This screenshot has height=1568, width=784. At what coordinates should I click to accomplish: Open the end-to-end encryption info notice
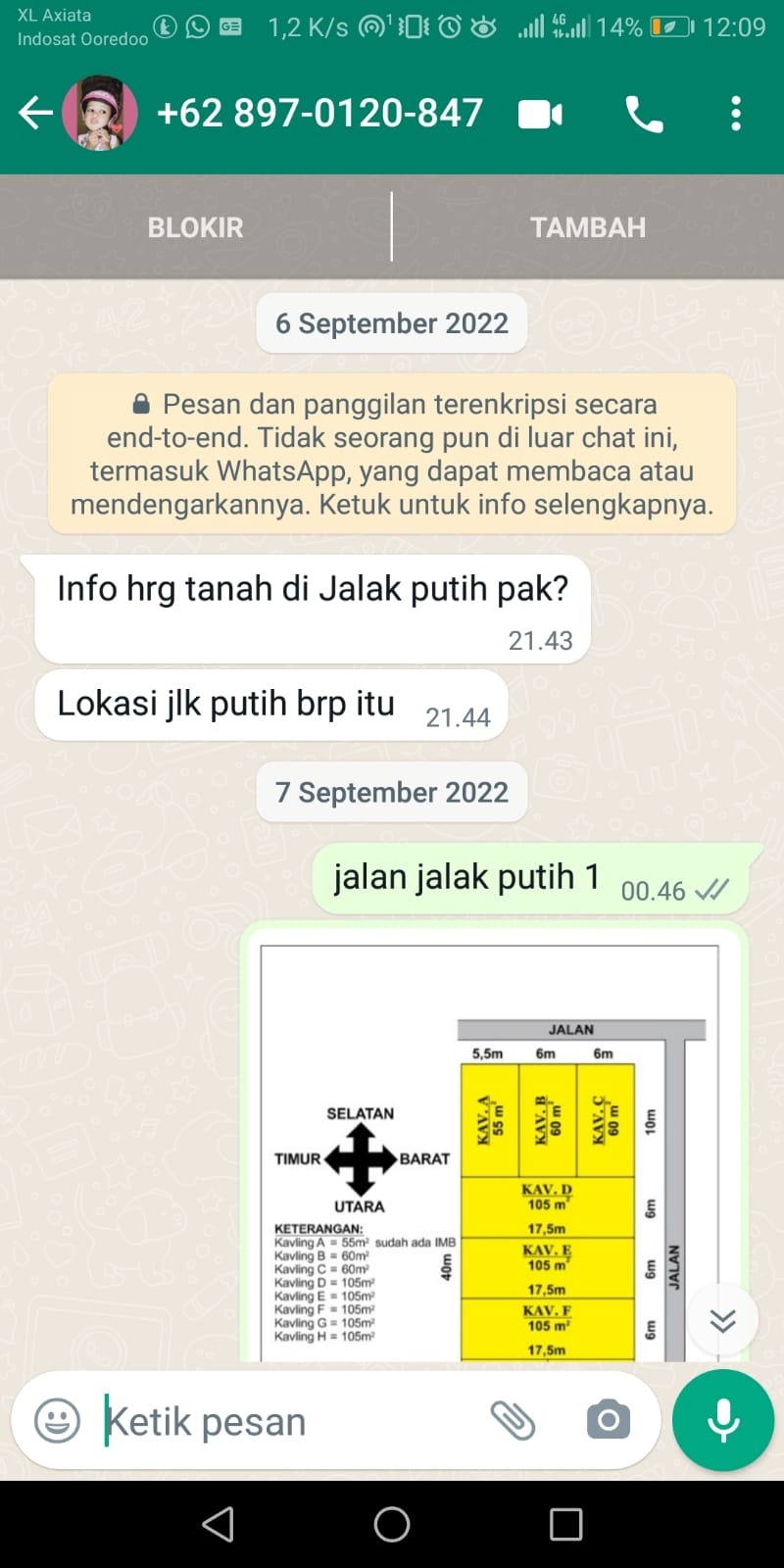(x=392, y=454)
